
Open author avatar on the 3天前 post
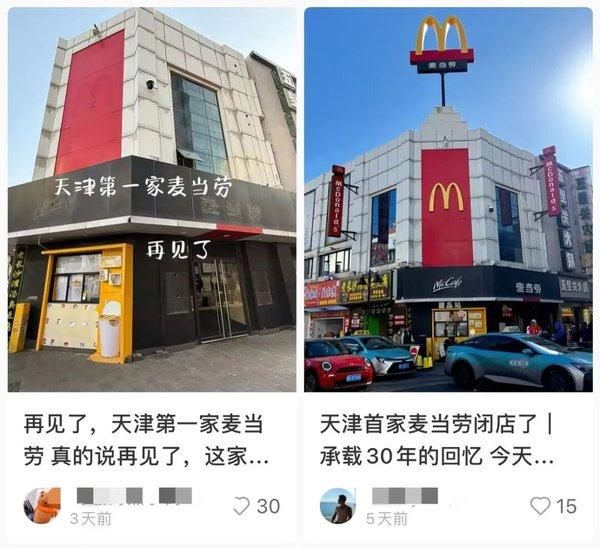[42, 506]
